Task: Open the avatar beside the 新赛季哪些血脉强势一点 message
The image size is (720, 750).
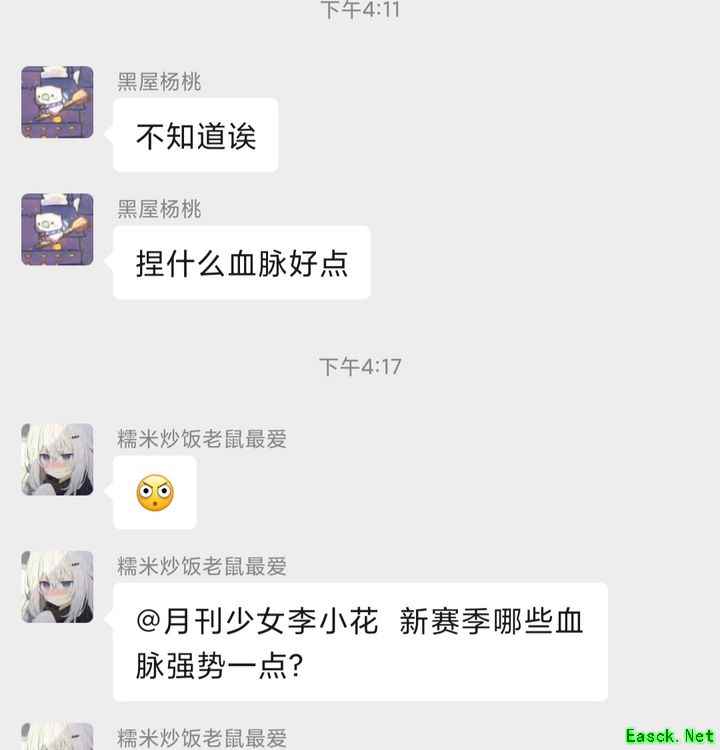Action: [x=57, y=586]
